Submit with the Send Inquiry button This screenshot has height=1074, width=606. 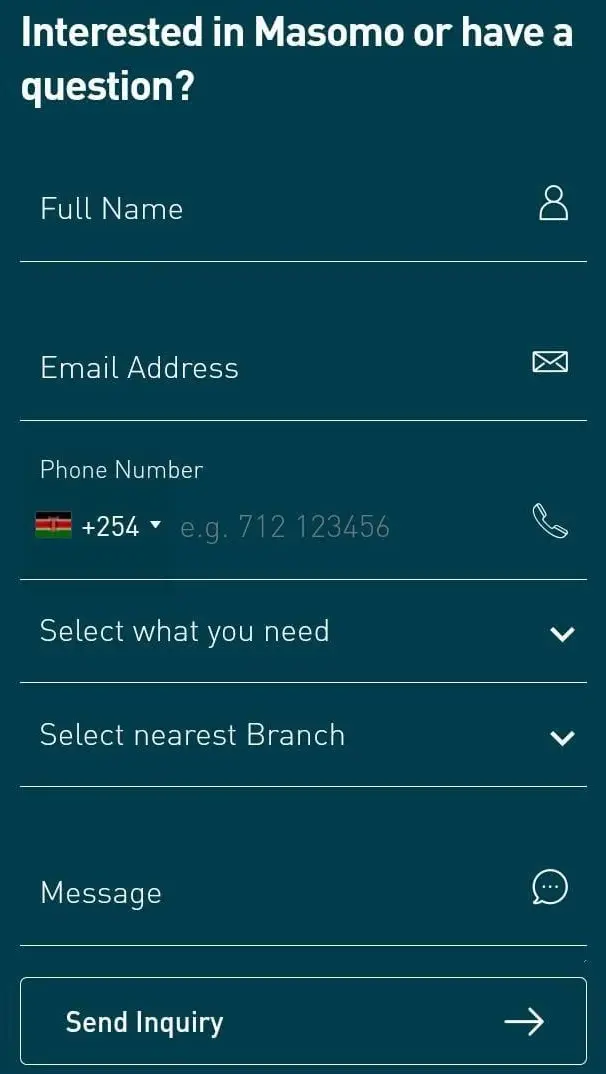(x=302, y=1021)
